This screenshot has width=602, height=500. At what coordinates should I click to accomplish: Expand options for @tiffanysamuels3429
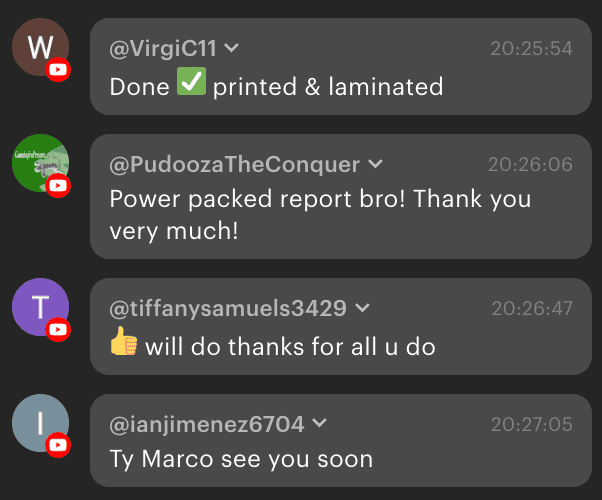pos(362,308)
